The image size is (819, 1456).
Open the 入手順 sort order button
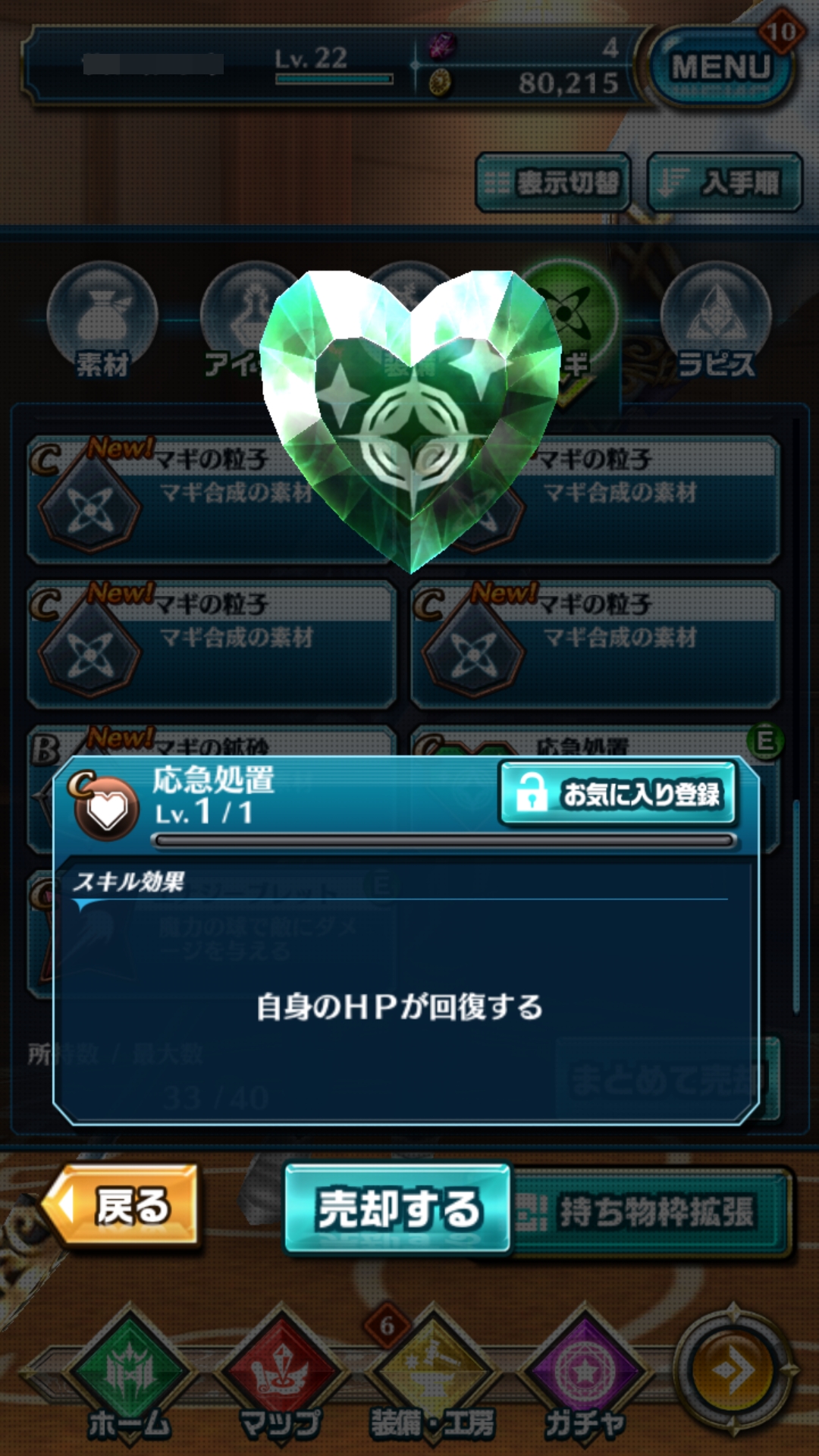725,182
